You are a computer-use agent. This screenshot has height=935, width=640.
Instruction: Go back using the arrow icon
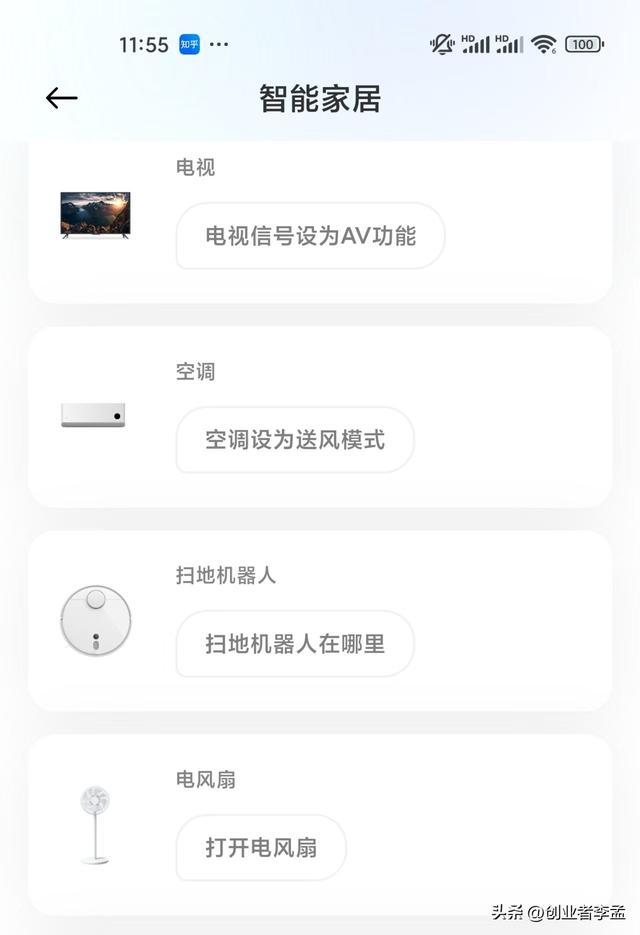click(61, 98)
